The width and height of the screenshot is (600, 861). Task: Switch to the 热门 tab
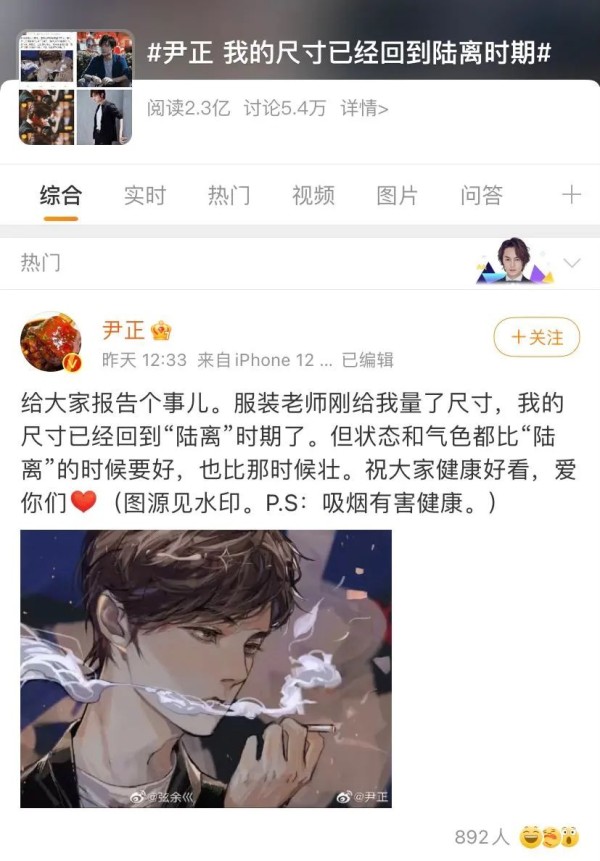point(229,195)
